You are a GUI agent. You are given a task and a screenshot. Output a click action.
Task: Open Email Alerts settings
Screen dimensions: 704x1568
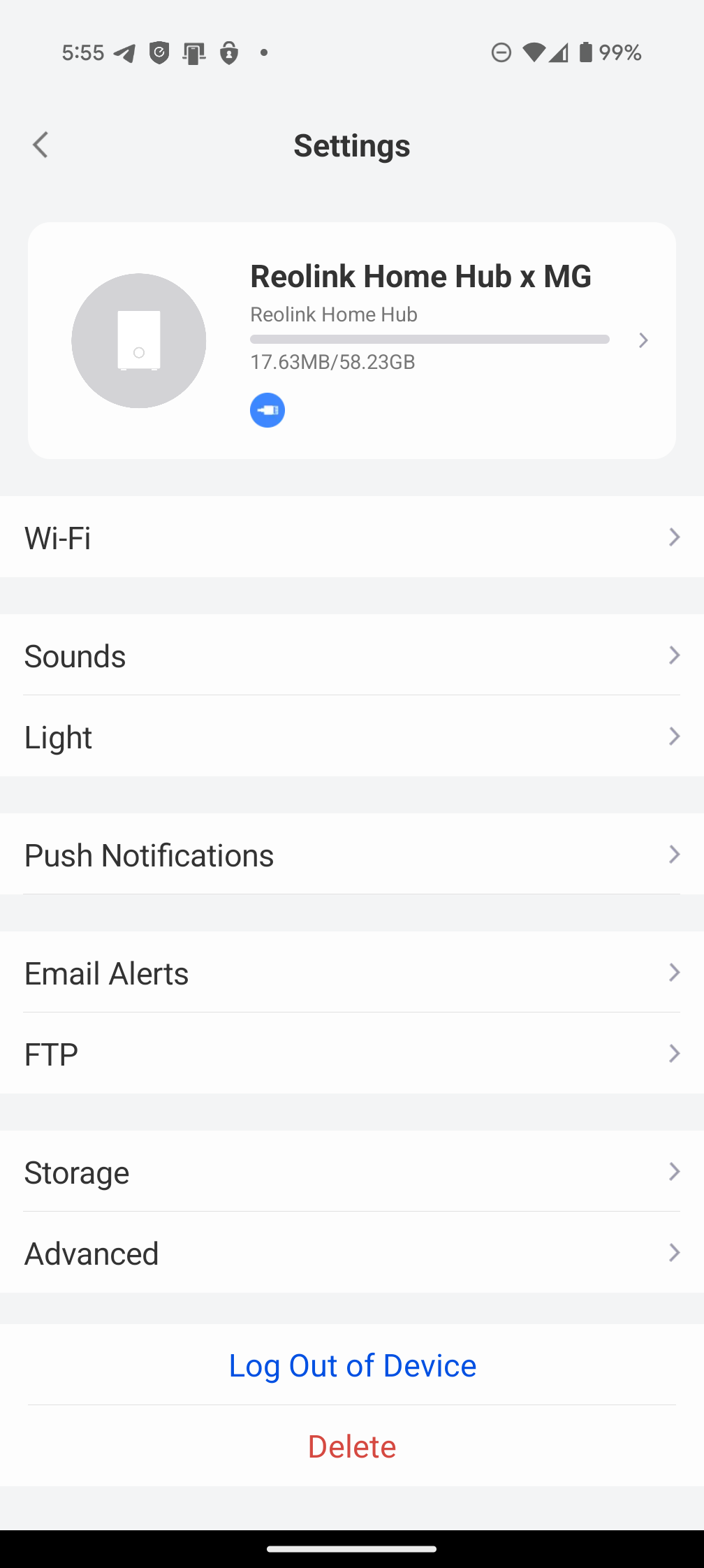tap(352, 973)
